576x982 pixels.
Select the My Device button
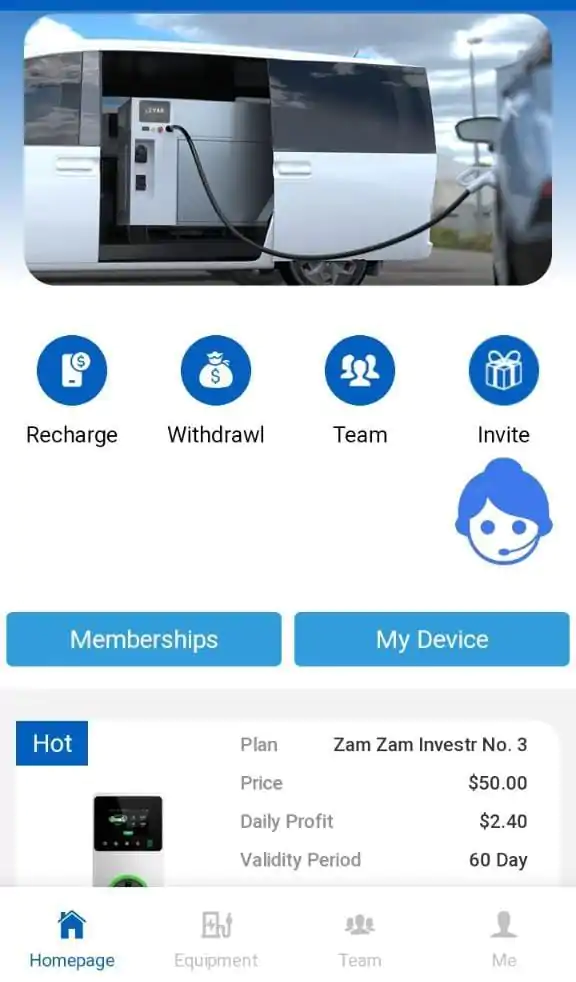[x=432, y=639]
